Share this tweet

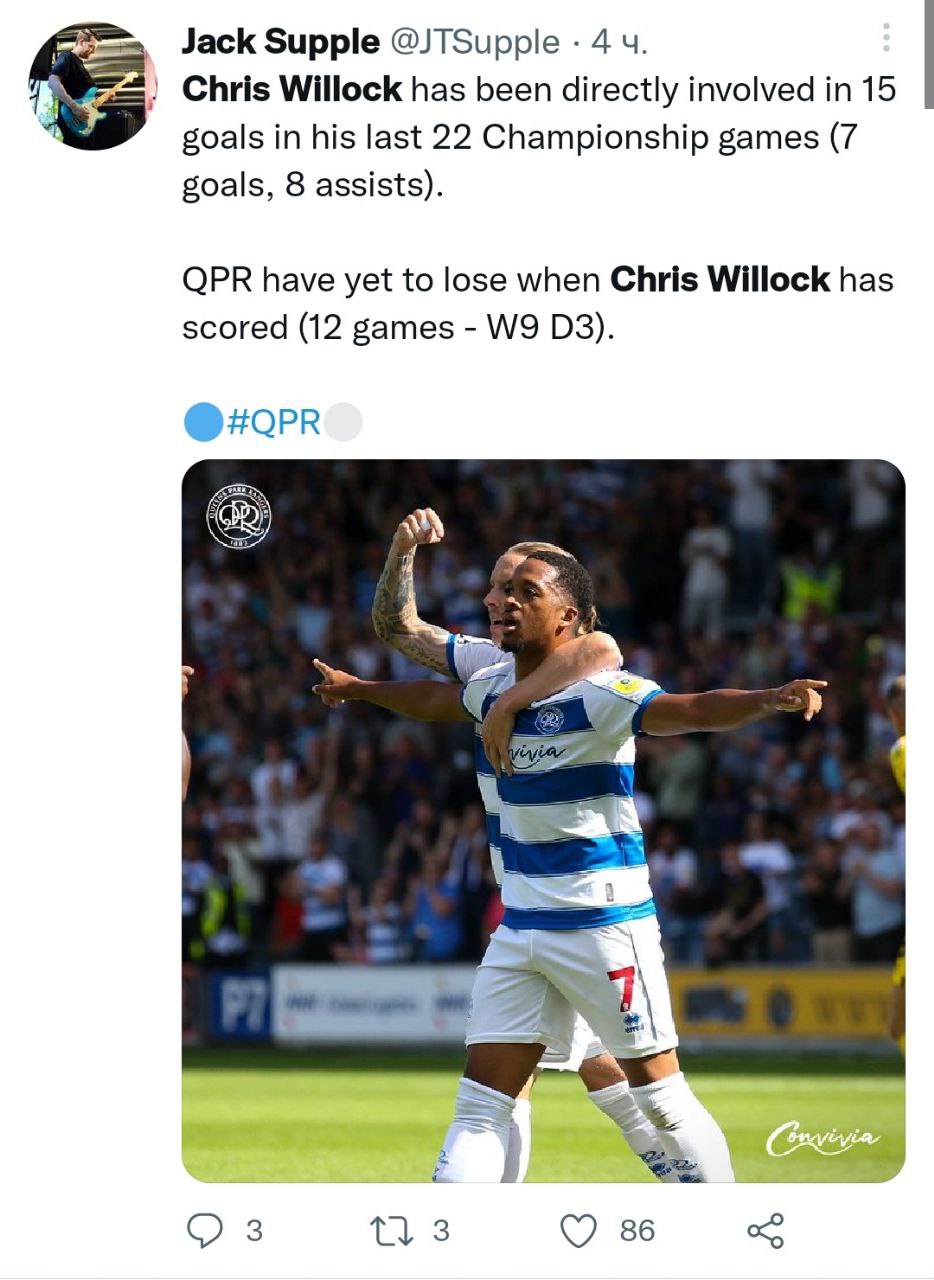(x=766, y=1230)
